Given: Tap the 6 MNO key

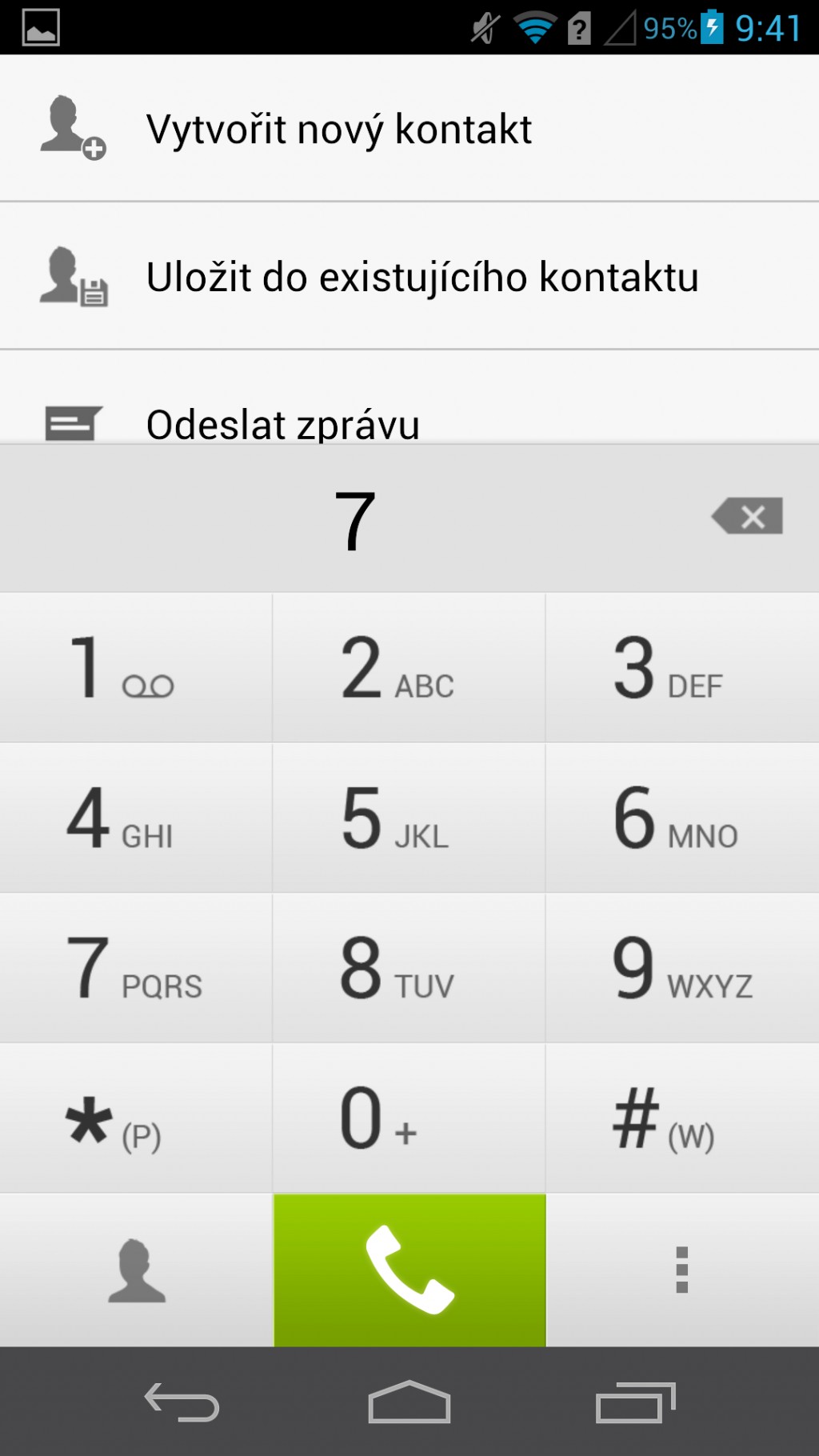Looking at the screenshot, I should 682,818.
